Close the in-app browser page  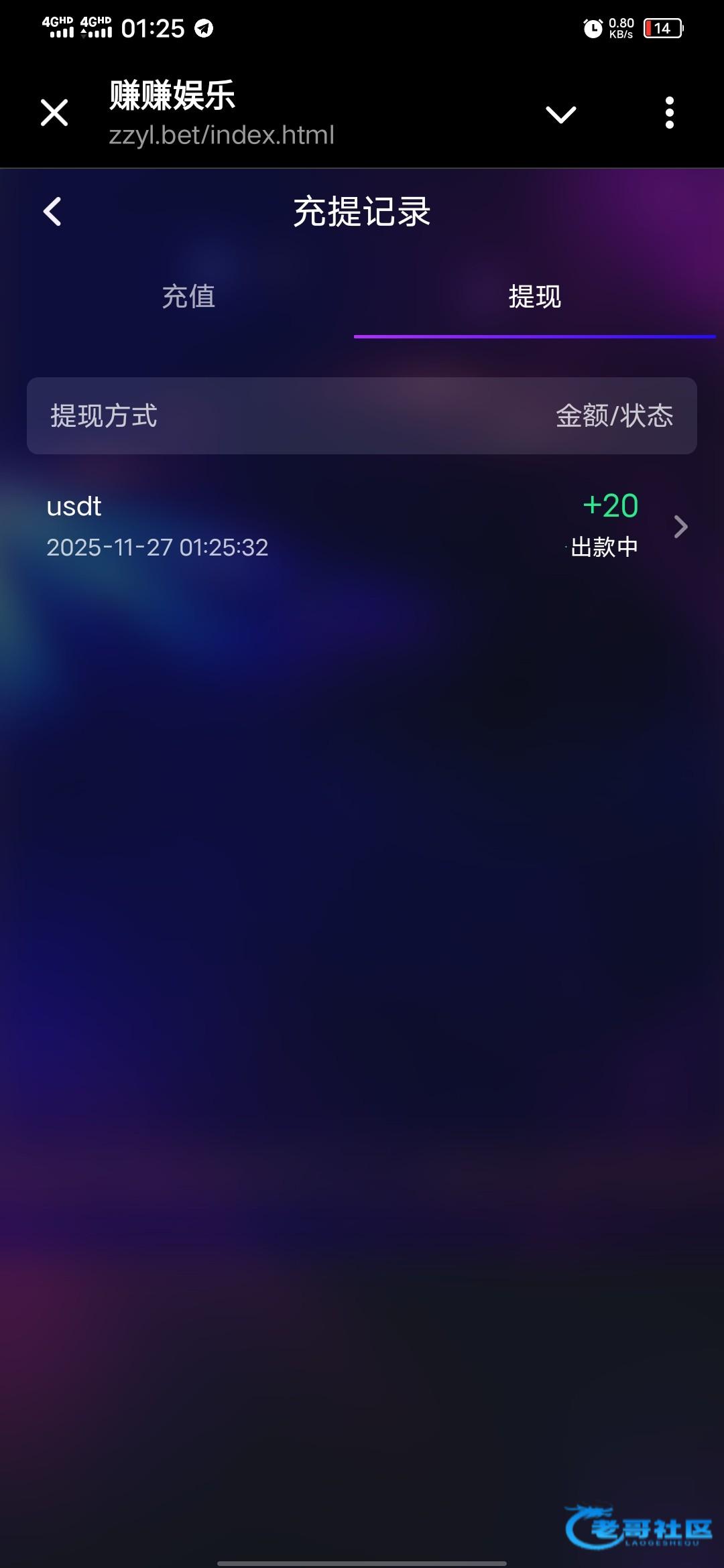coord(54,113)
